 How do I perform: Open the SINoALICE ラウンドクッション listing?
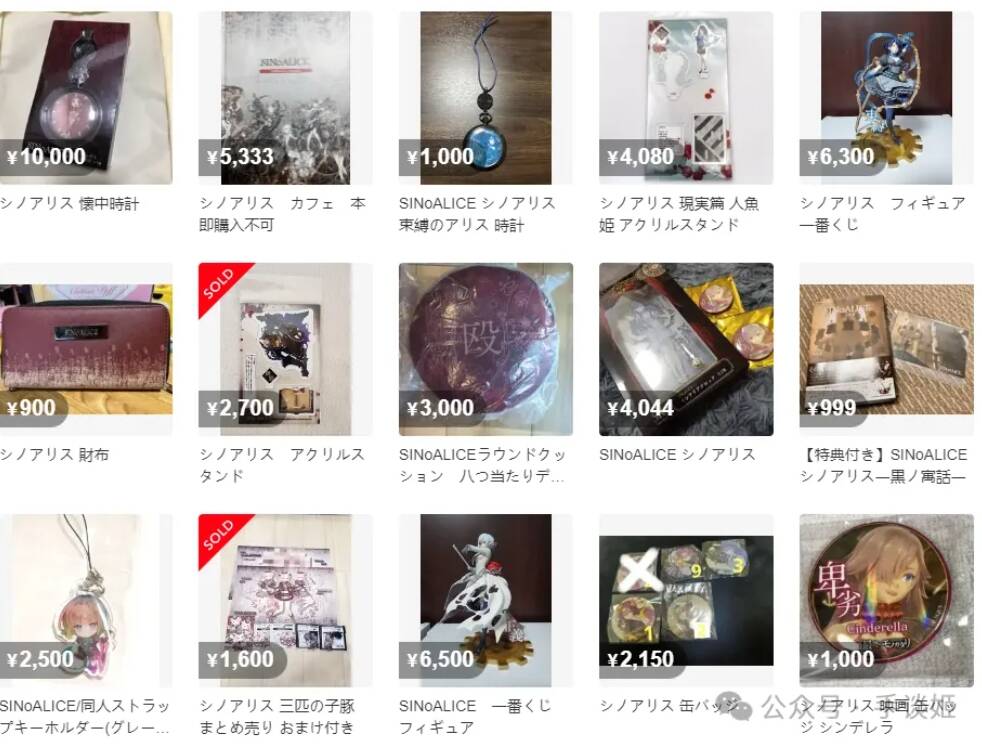point(485,349)
